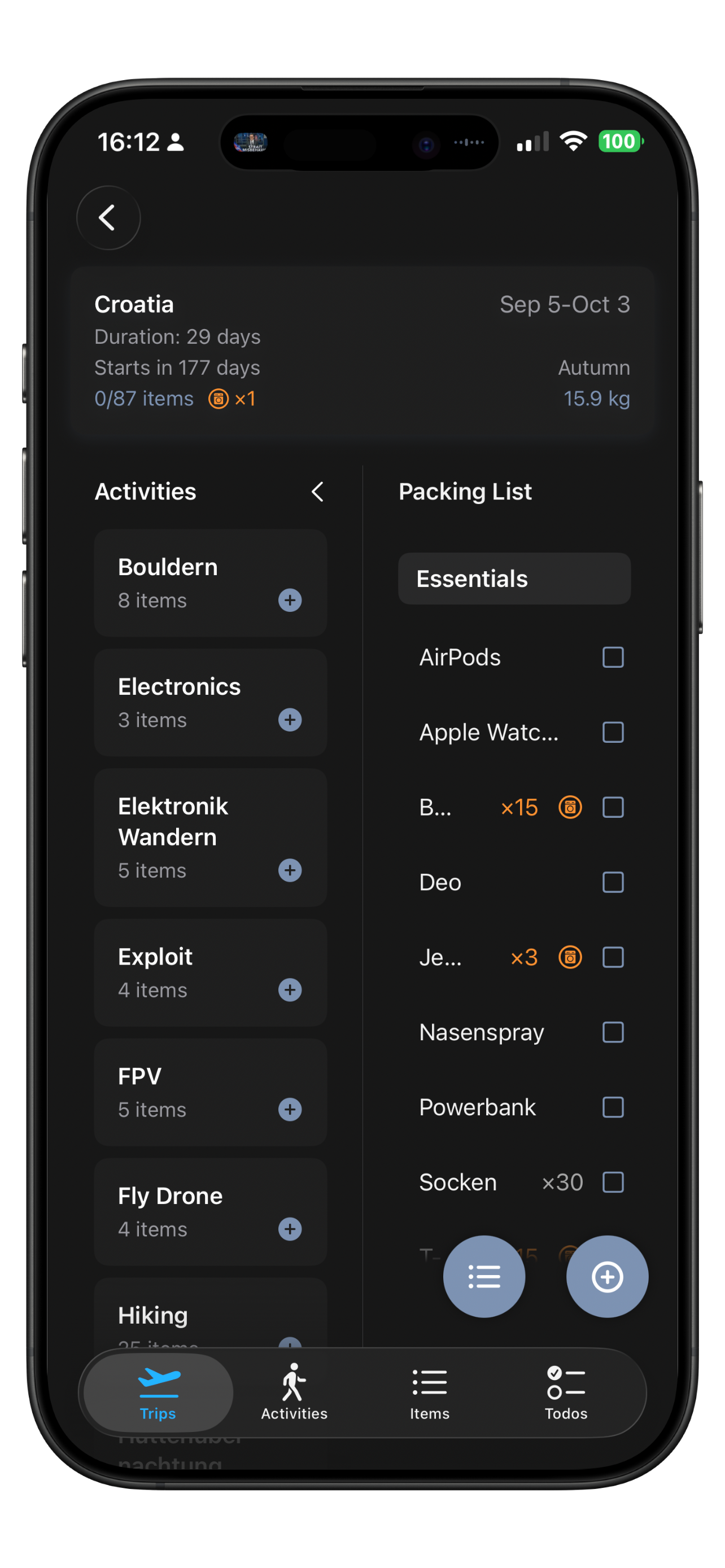
Task: Add Fly Drone with its plus icon
Action: (290, 1229)
